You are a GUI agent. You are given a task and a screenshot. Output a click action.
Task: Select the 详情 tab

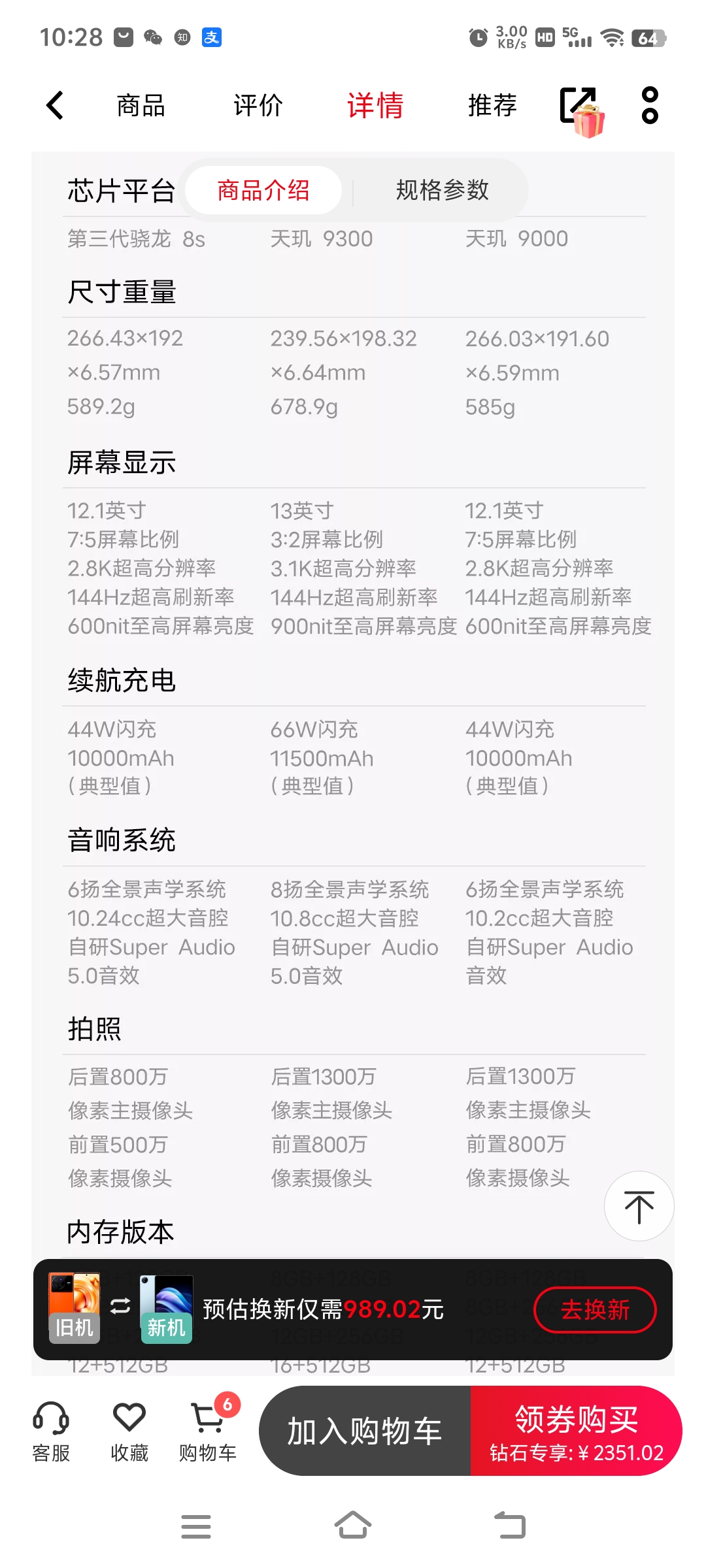point(375,105)
